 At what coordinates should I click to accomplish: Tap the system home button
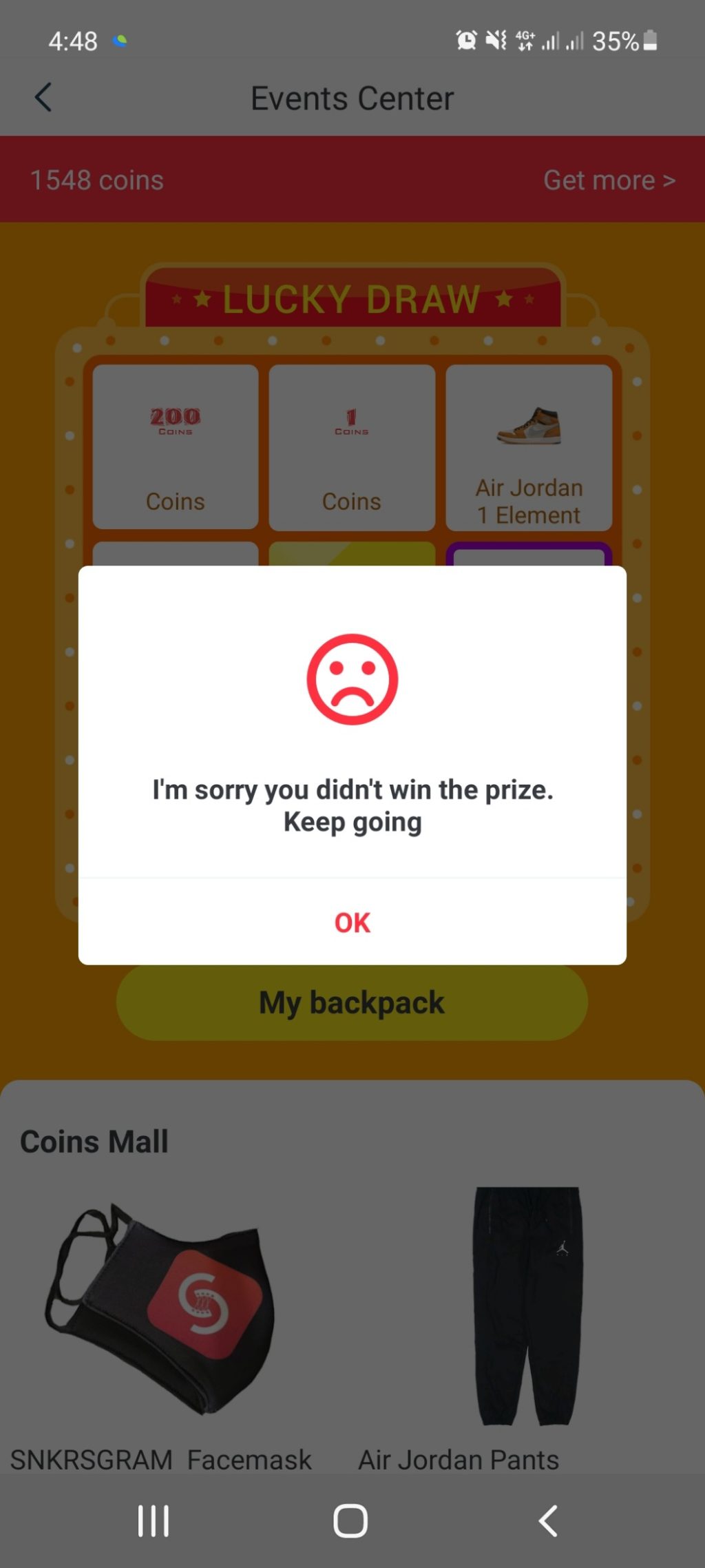(350, 1520)
